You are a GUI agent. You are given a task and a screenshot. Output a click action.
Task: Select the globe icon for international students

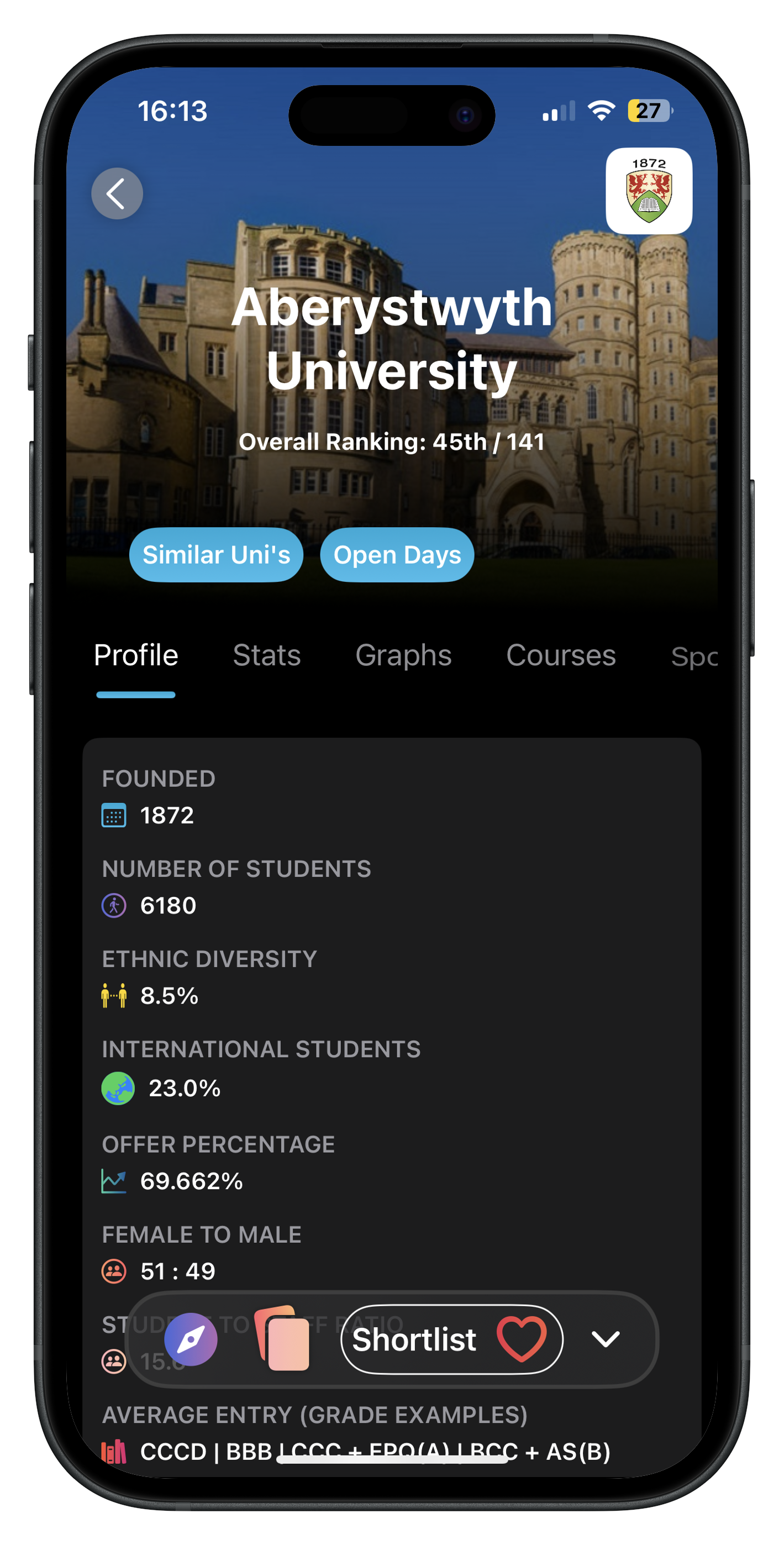[x=118, y=1087]
